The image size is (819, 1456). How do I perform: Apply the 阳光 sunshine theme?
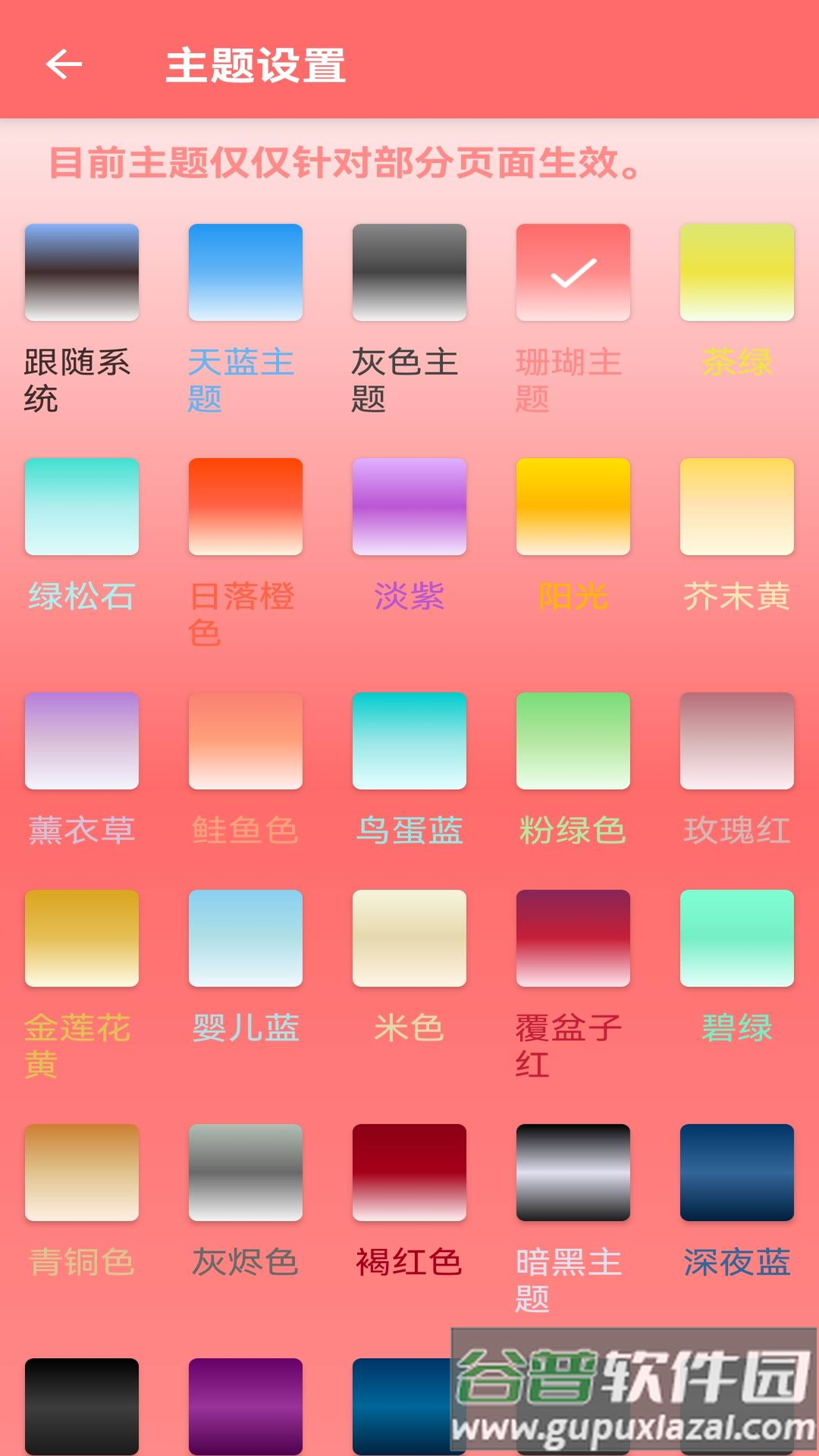coord(573,507)
